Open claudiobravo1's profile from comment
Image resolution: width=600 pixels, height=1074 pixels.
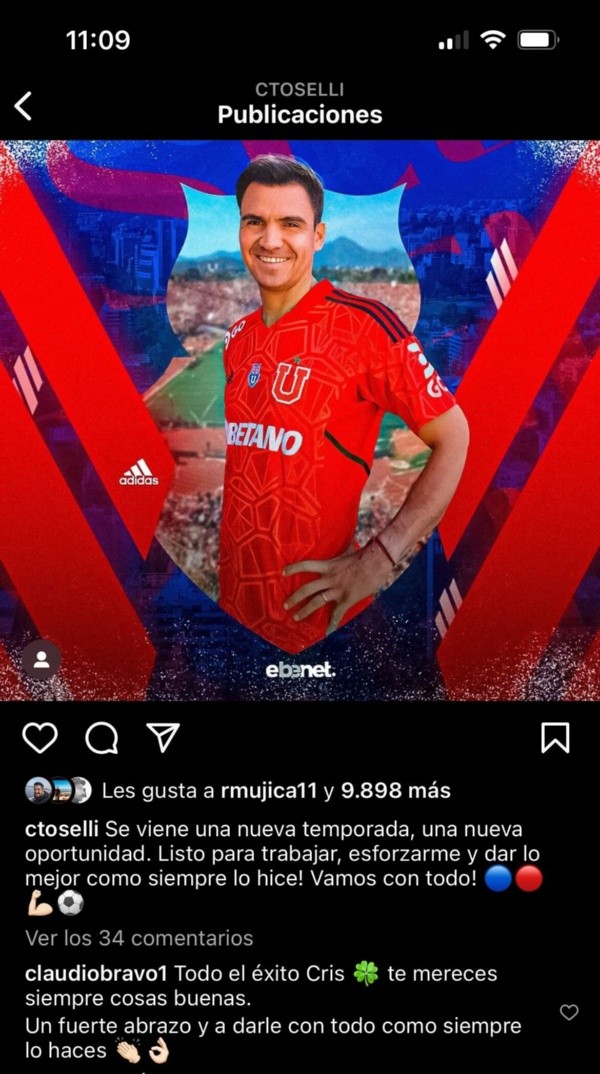pos(97,973)
